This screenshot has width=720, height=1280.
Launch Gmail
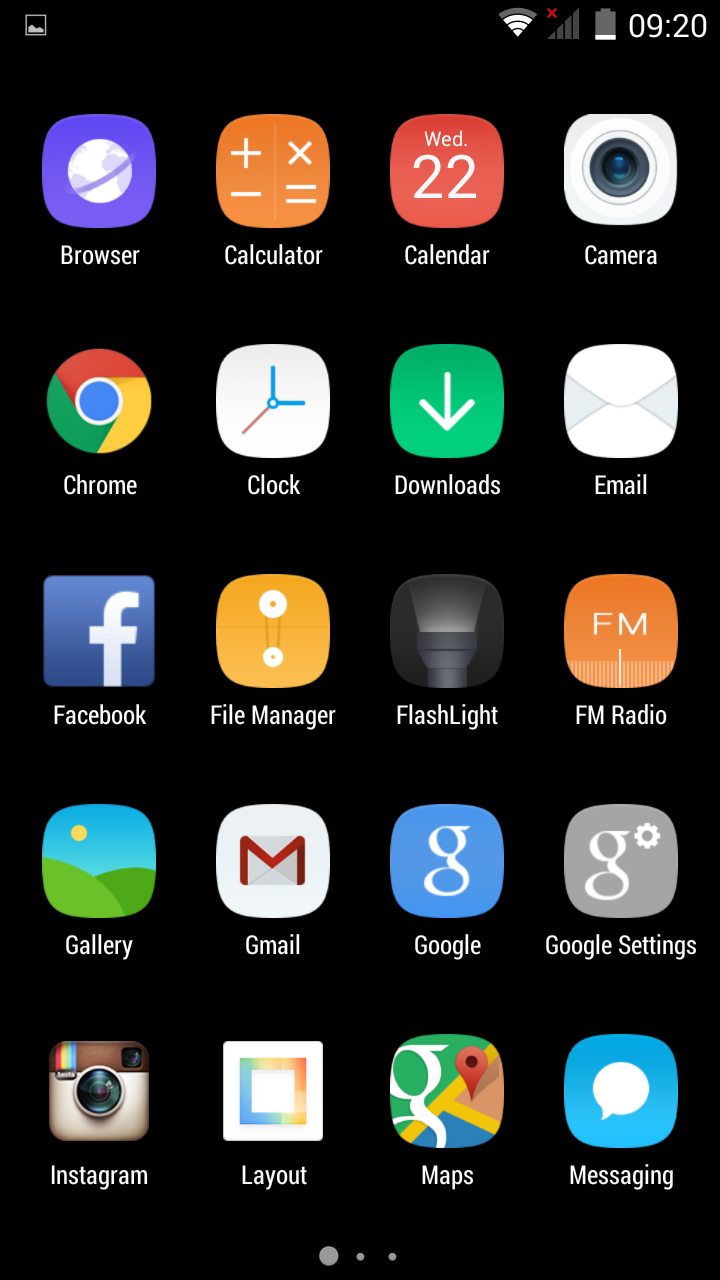[273, 860]
